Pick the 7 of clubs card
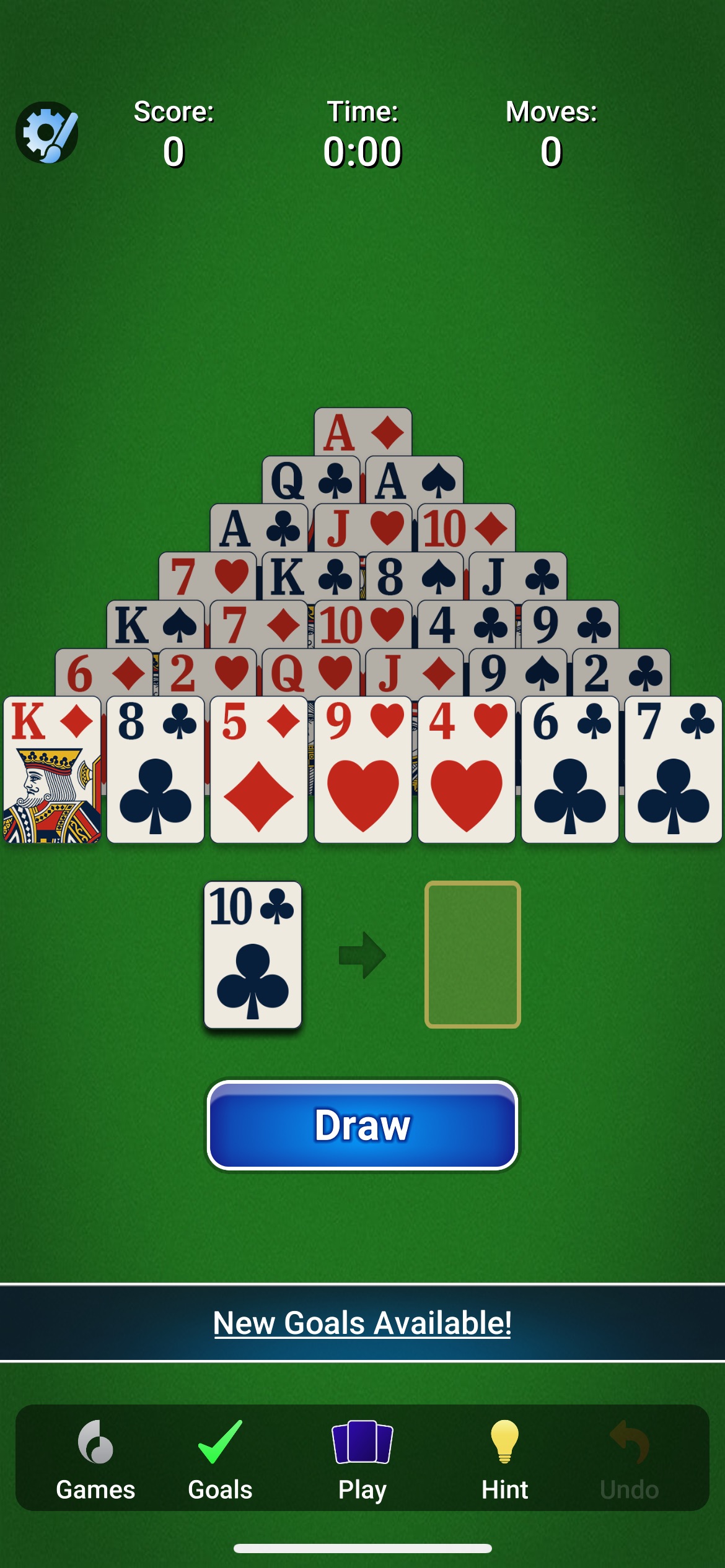 (674, 770)
